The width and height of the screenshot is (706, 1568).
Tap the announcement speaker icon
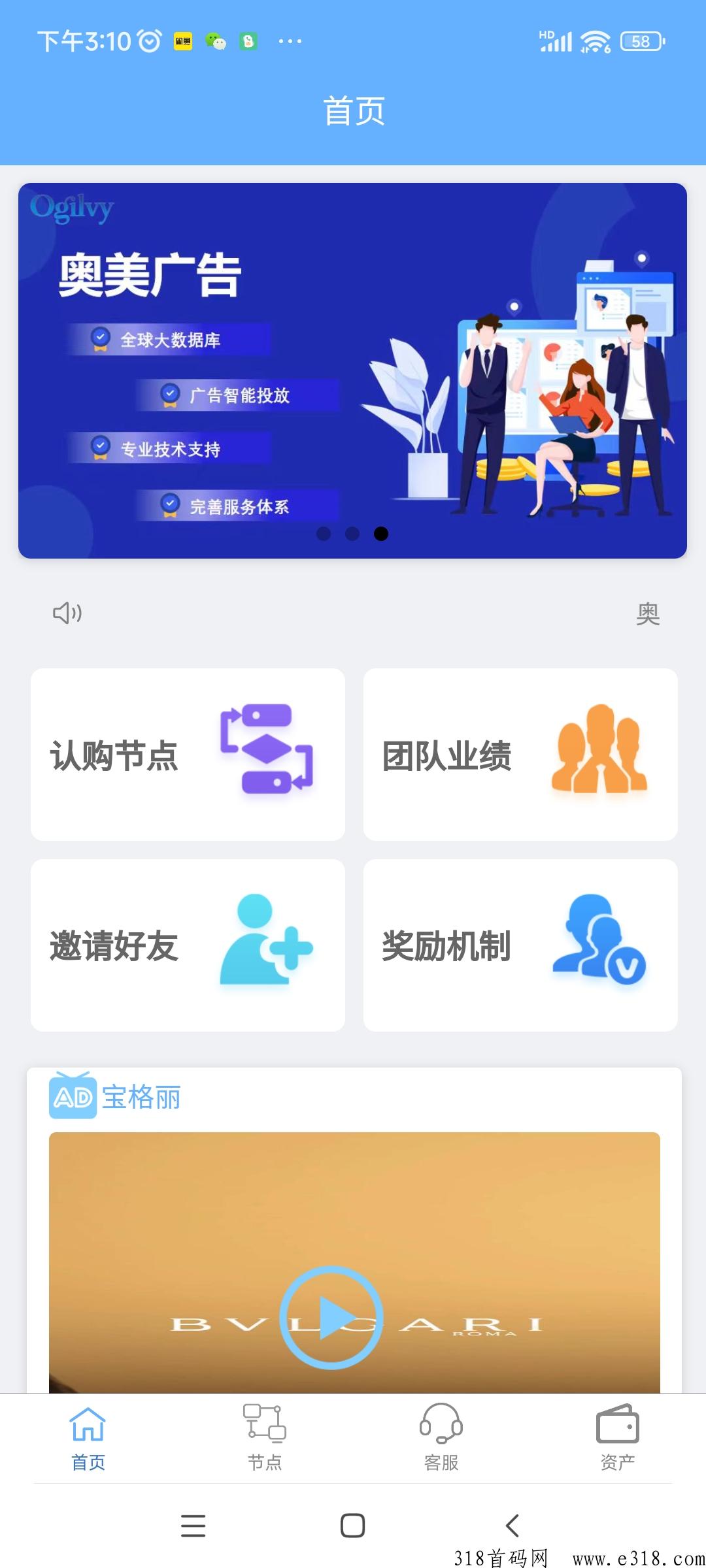coord(67,613)
